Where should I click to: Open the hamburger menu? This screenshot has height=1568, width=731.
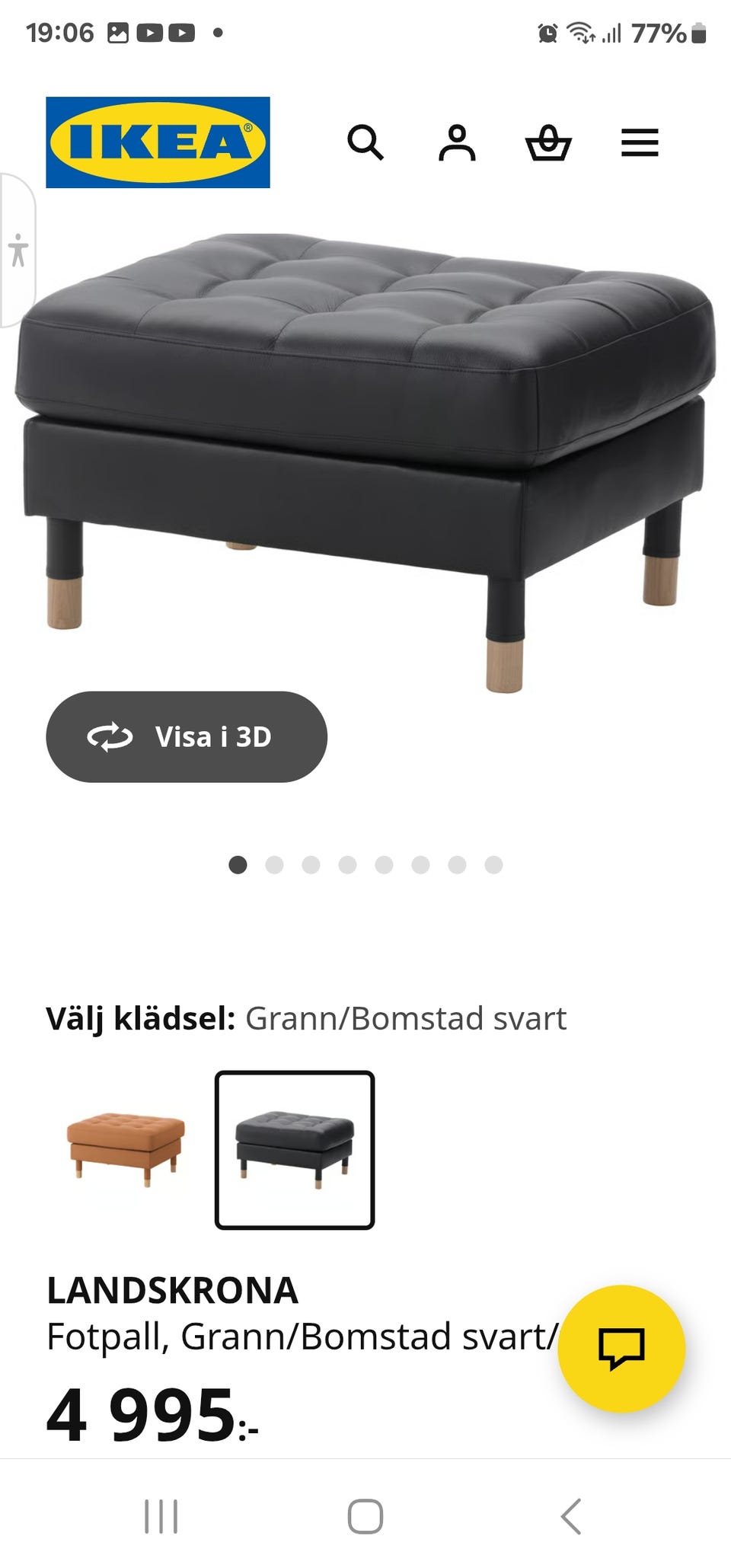(x=640, y=142)
